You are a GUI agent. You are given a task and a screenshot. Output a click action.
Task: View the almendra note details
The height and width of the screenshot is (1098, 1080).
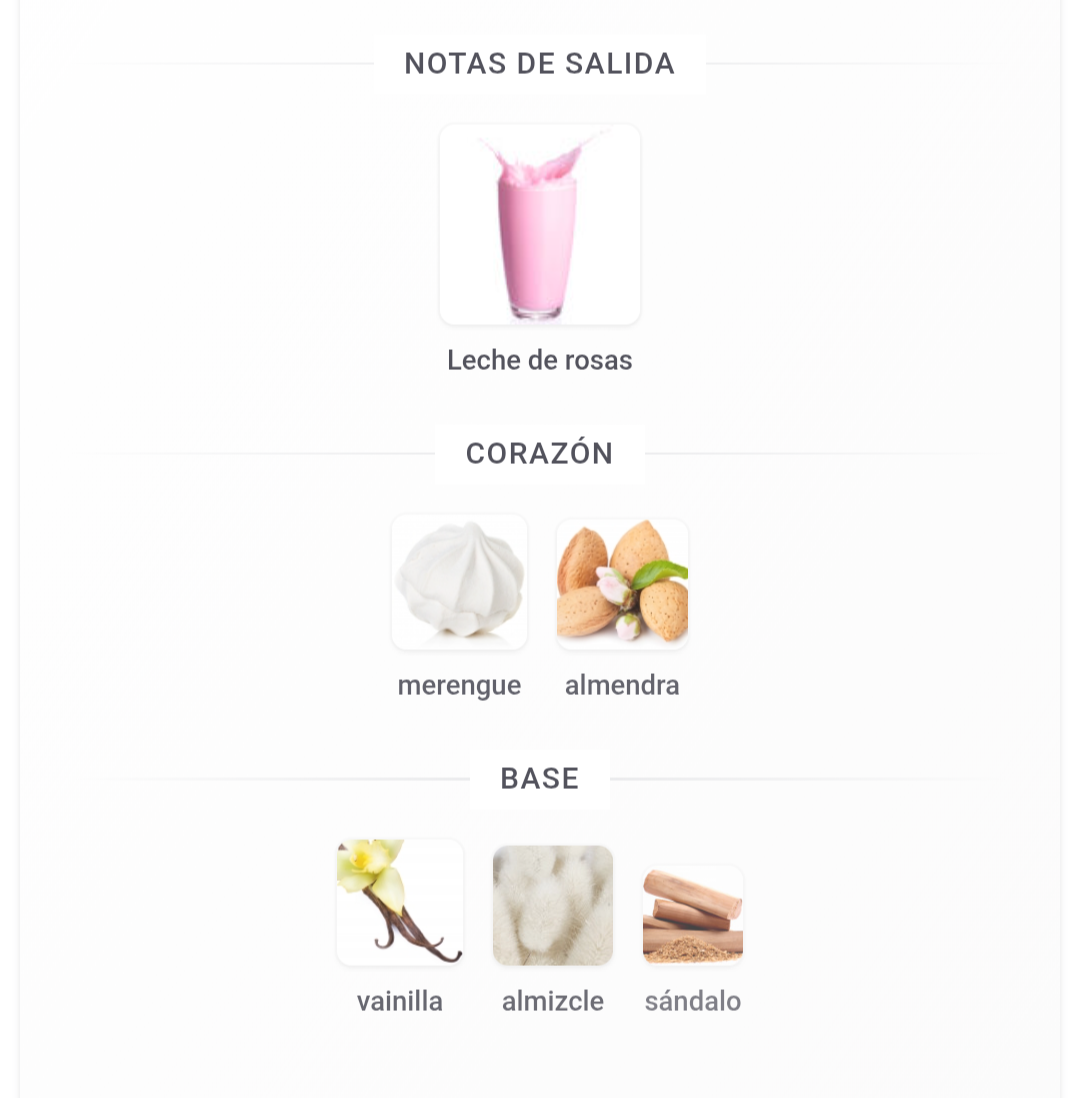(x=622, y=582)
